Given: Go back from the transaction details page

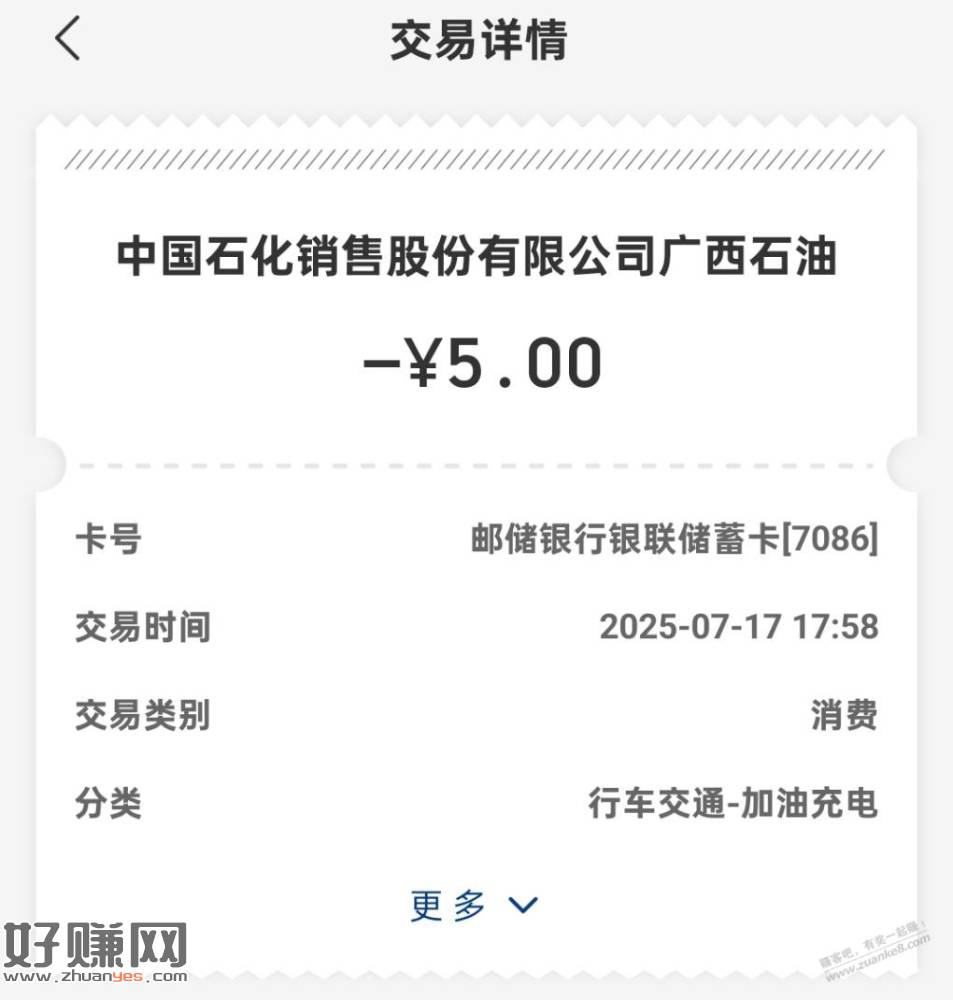Looking at the screenshot, I should click(x=68, y=40).
